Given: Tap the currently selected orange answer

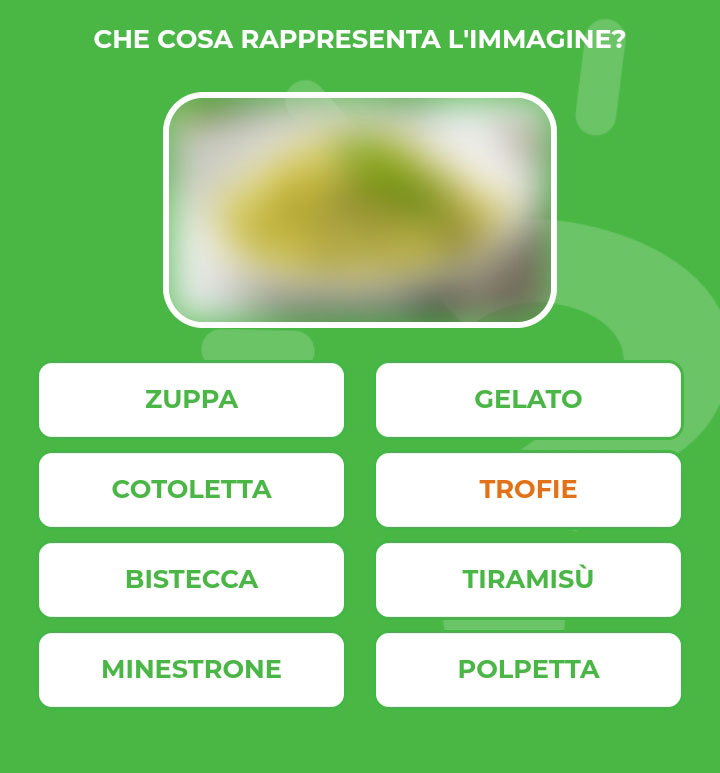Looking at the screenshot, I should (528, 490).
